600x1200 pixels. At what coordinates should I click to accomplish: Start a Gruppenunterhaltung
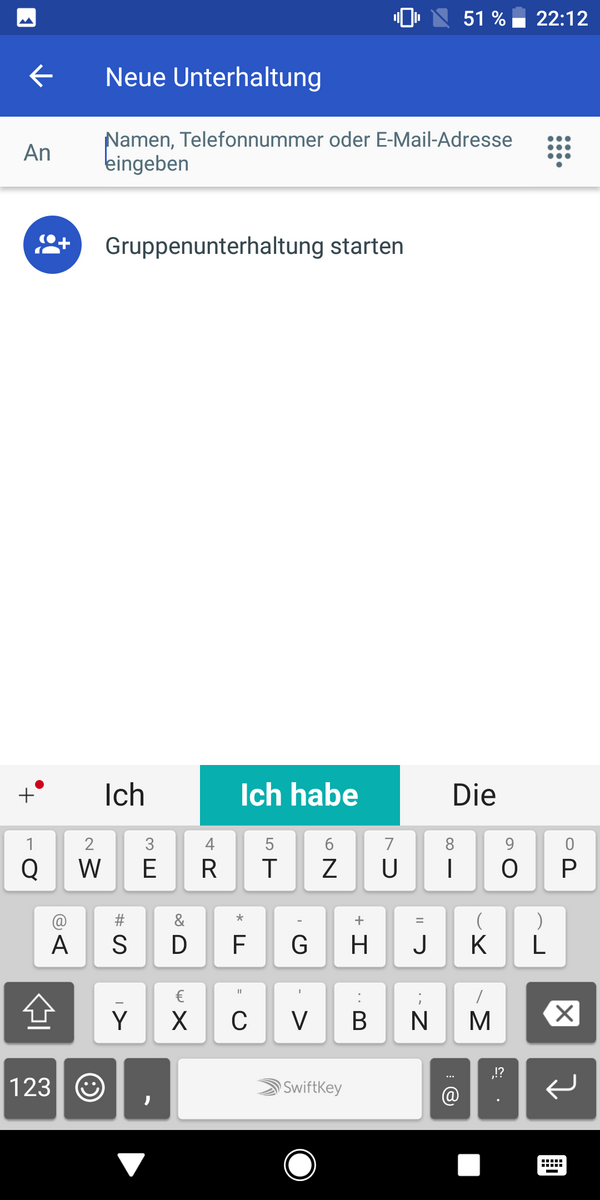click(x=254, y=246)
